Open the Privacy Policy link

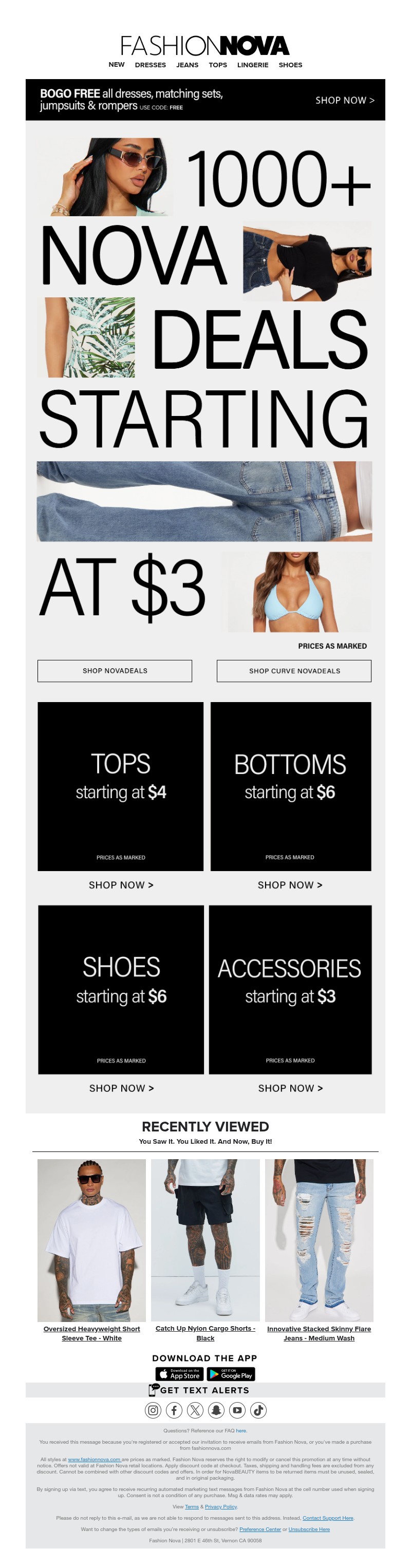pos(220,1506)
